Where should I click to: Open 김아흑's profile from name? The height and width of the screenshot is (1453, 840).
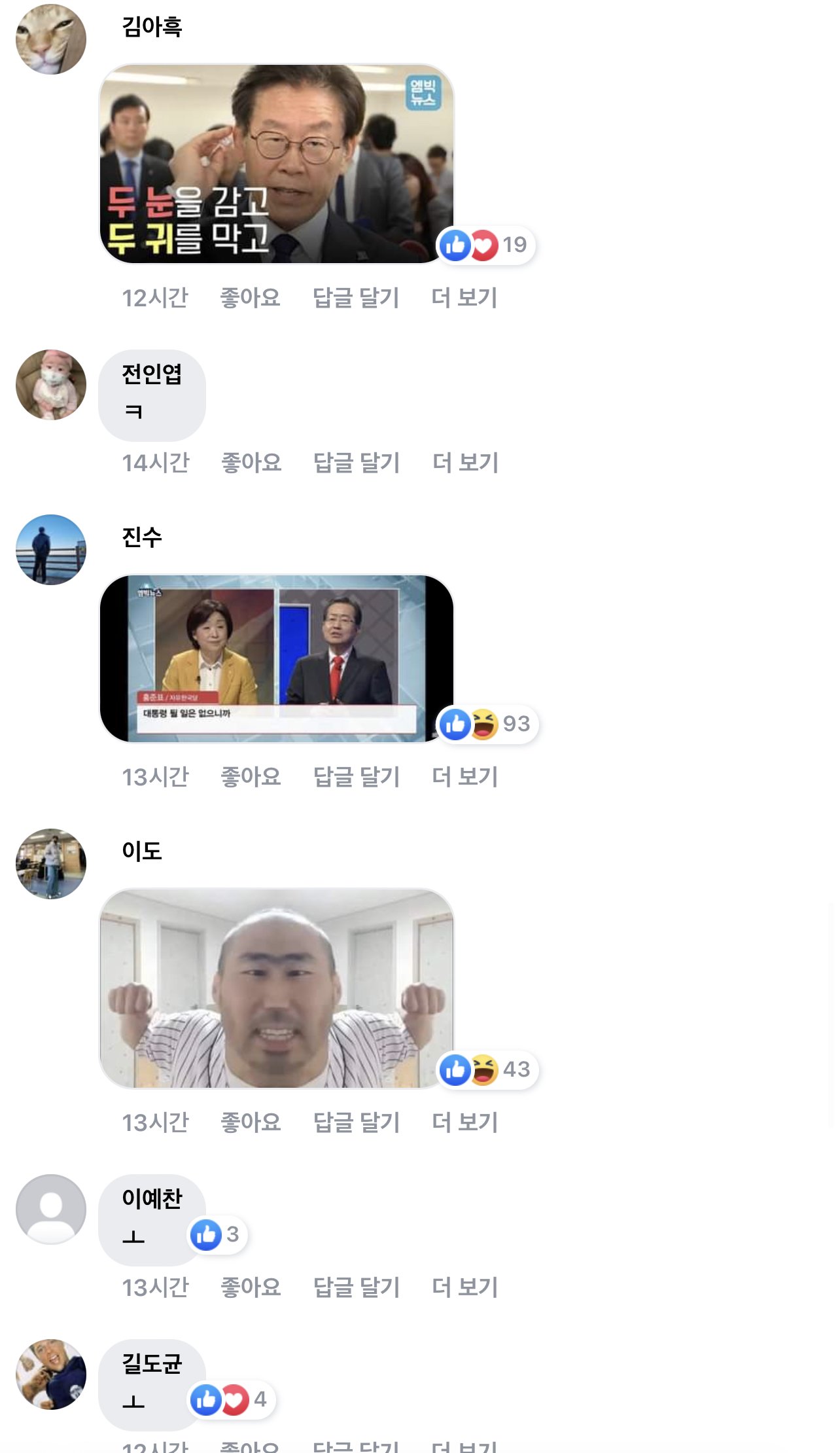click(x=152, y=27)
